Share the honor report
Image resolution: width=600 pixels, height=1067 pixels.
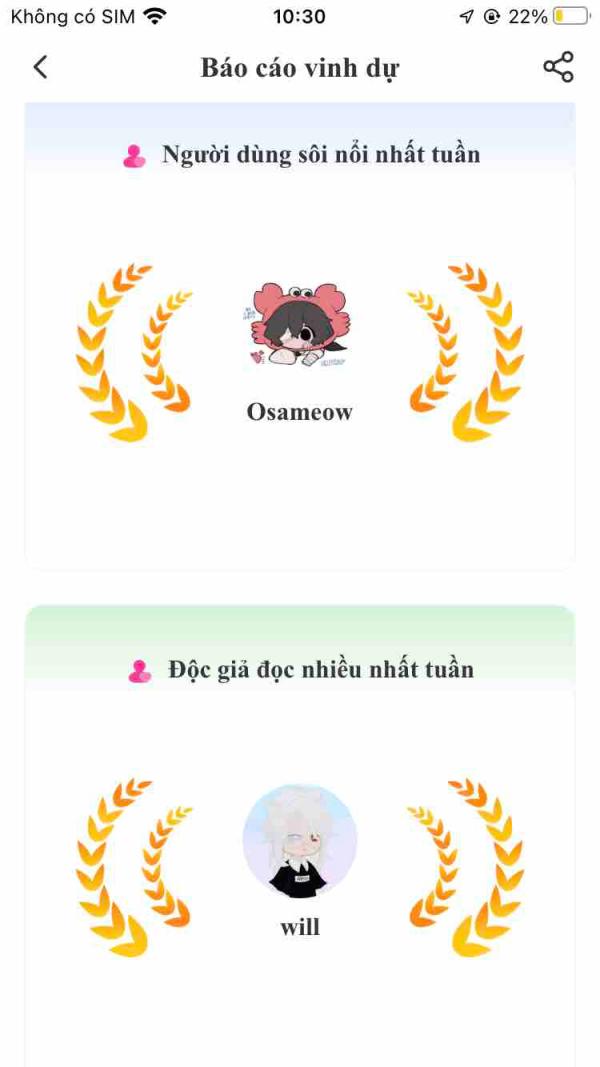point(558,67)
